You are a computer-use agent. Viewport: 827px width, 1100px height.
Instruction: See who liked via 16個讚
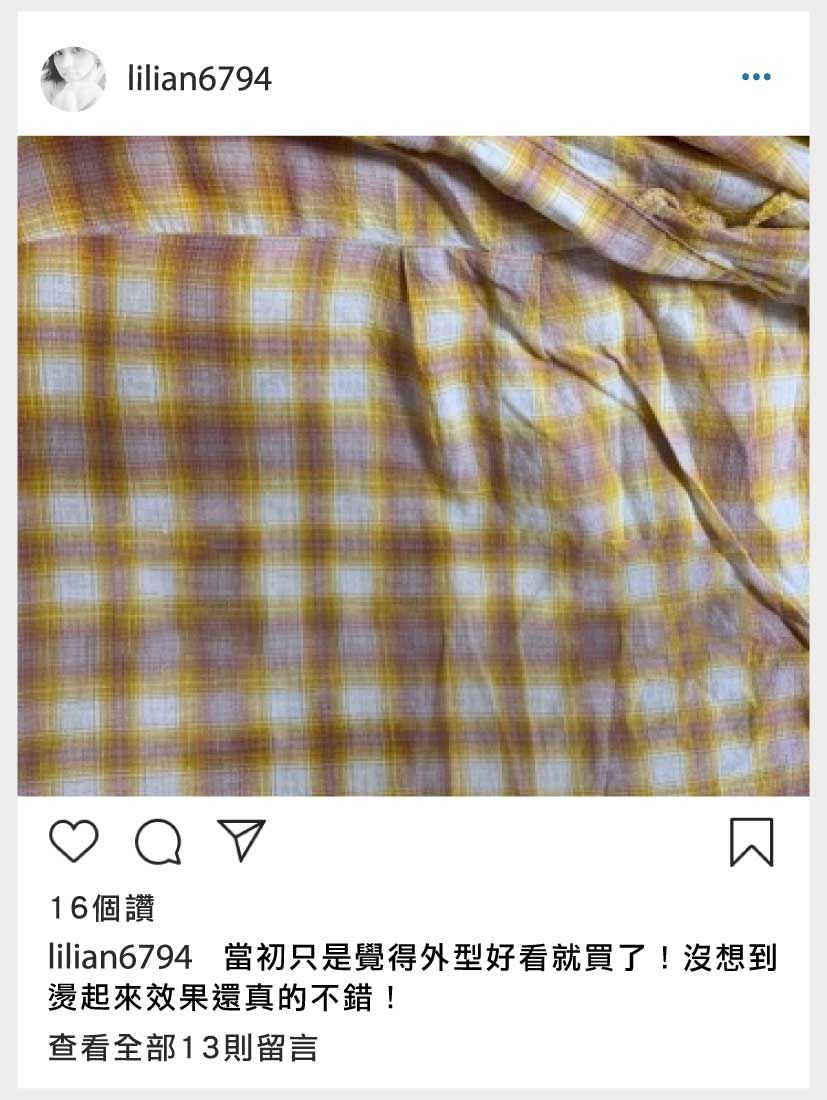[x=101, y=908]
